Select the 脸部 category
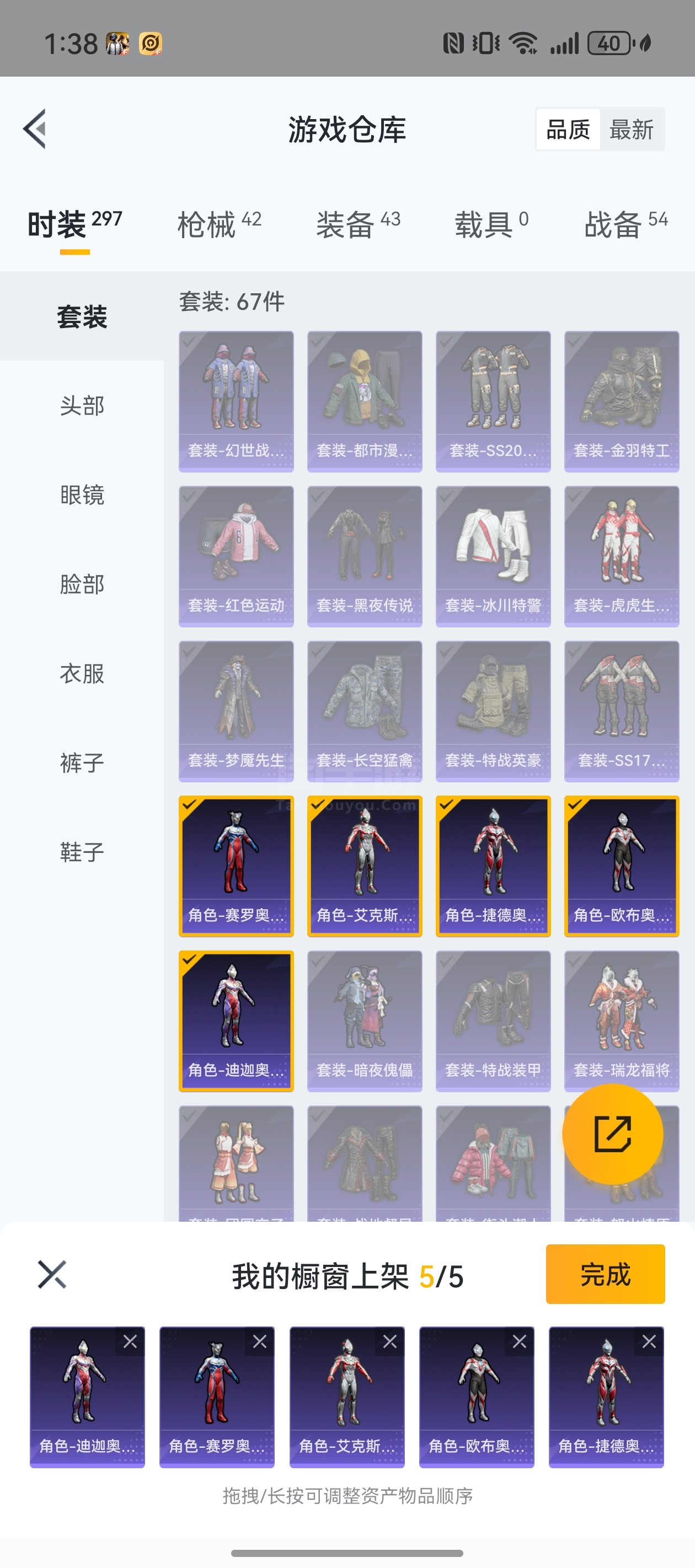695x1568 pixels. pyautogui.click(x=82, y=584)
